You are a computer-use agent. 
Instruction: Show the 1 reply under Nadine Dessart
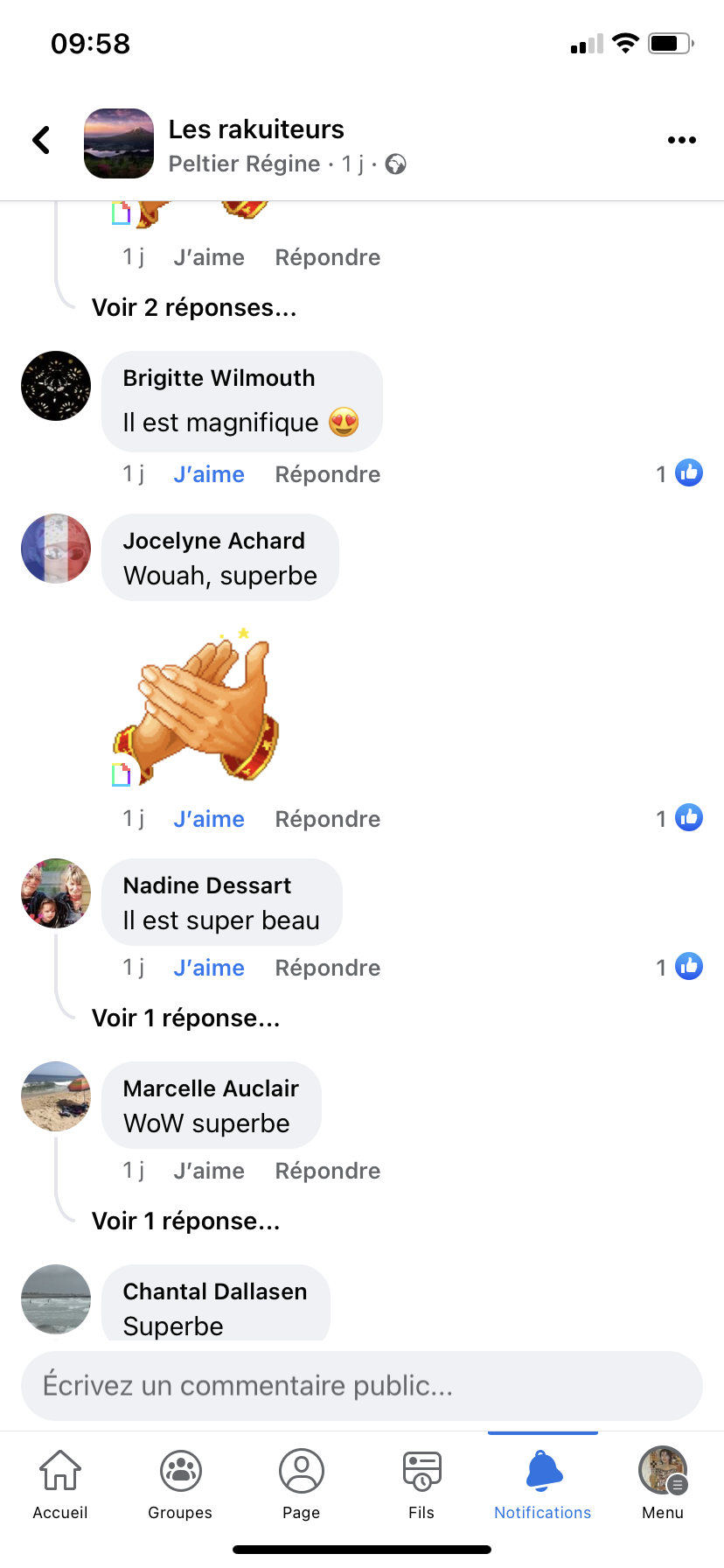[186, 1018]
